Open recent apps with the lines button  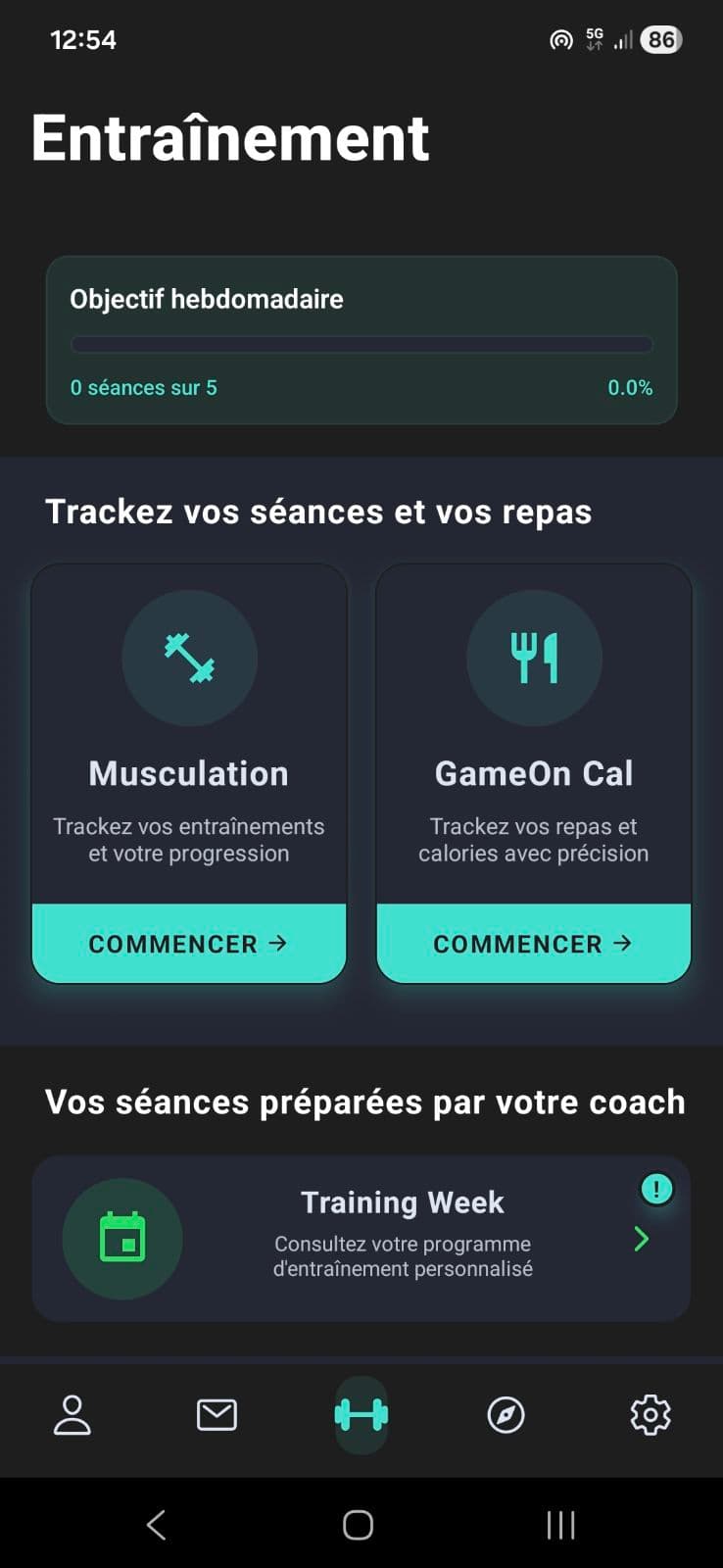[559, 1524]
